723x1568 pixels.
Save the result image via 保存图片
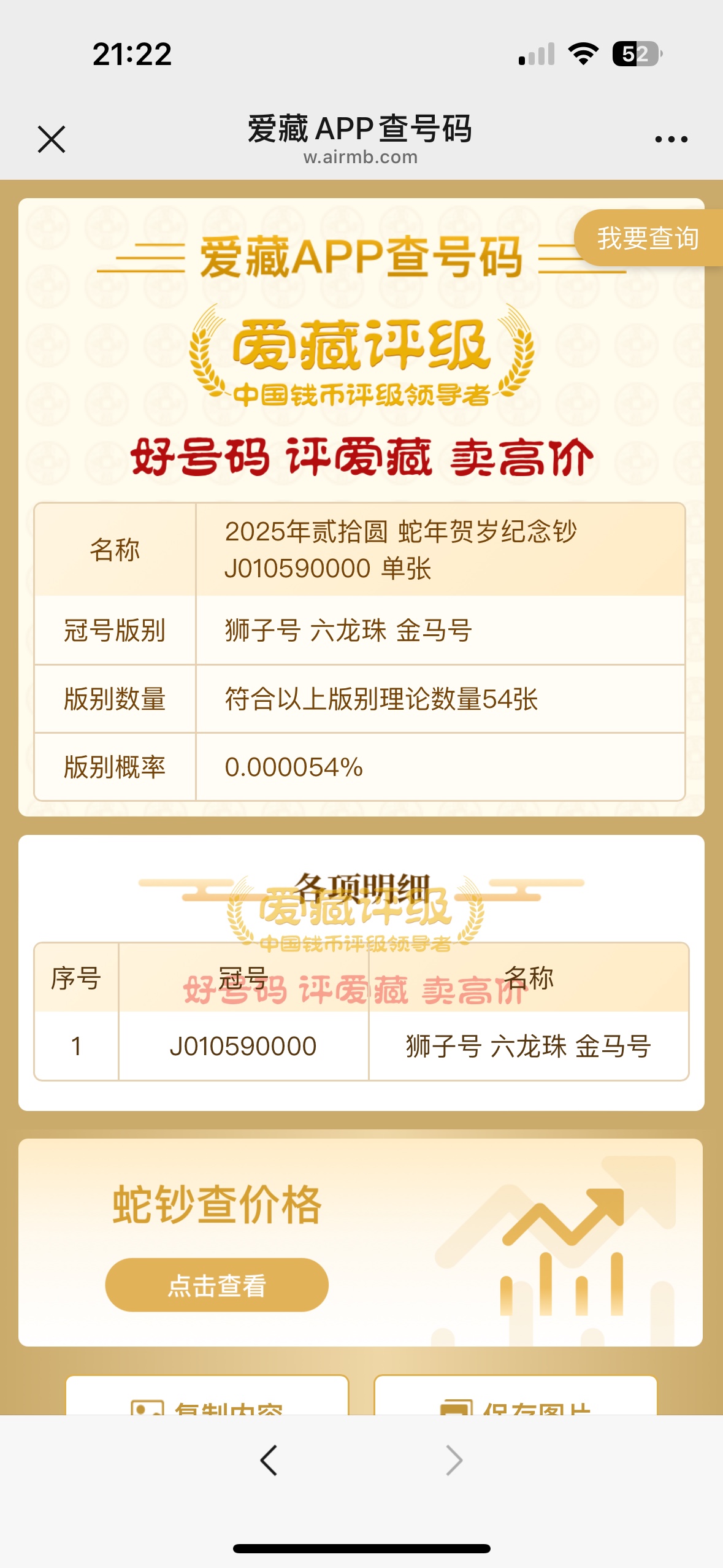pos(515,1400)
